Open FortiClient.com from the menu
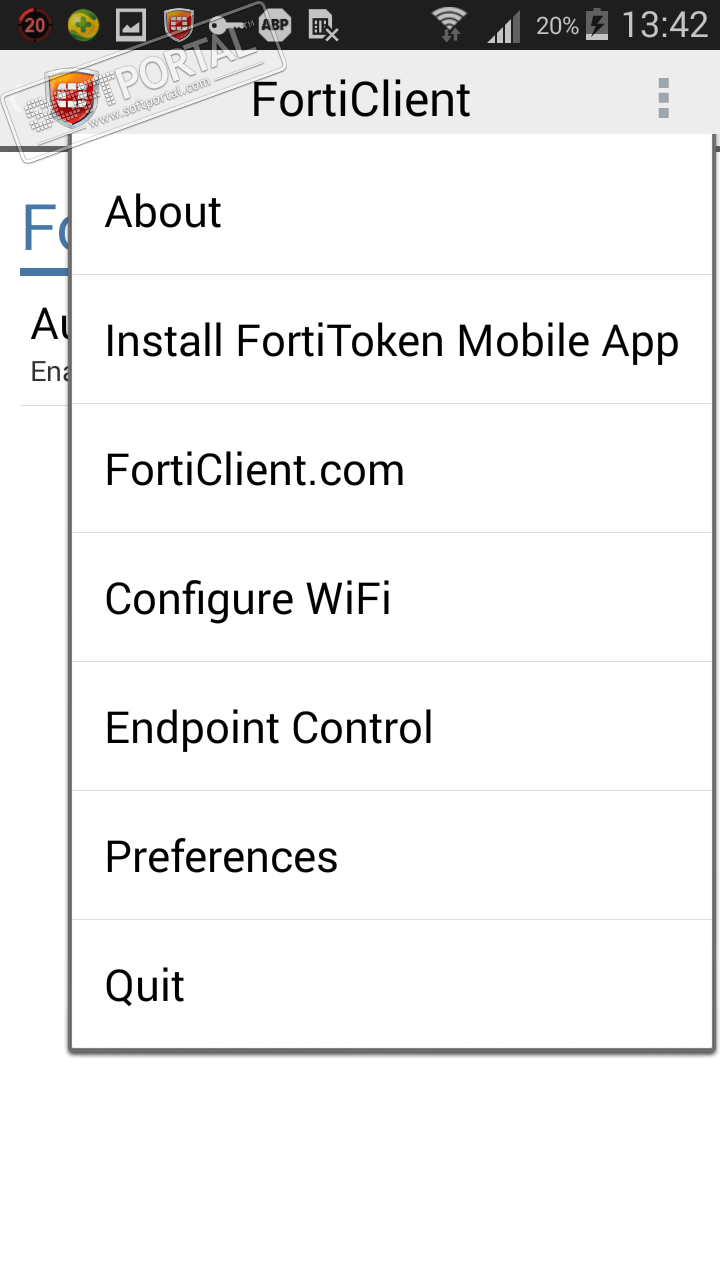The height and width of the screenshot is (1280, 720). pos(390,470)
